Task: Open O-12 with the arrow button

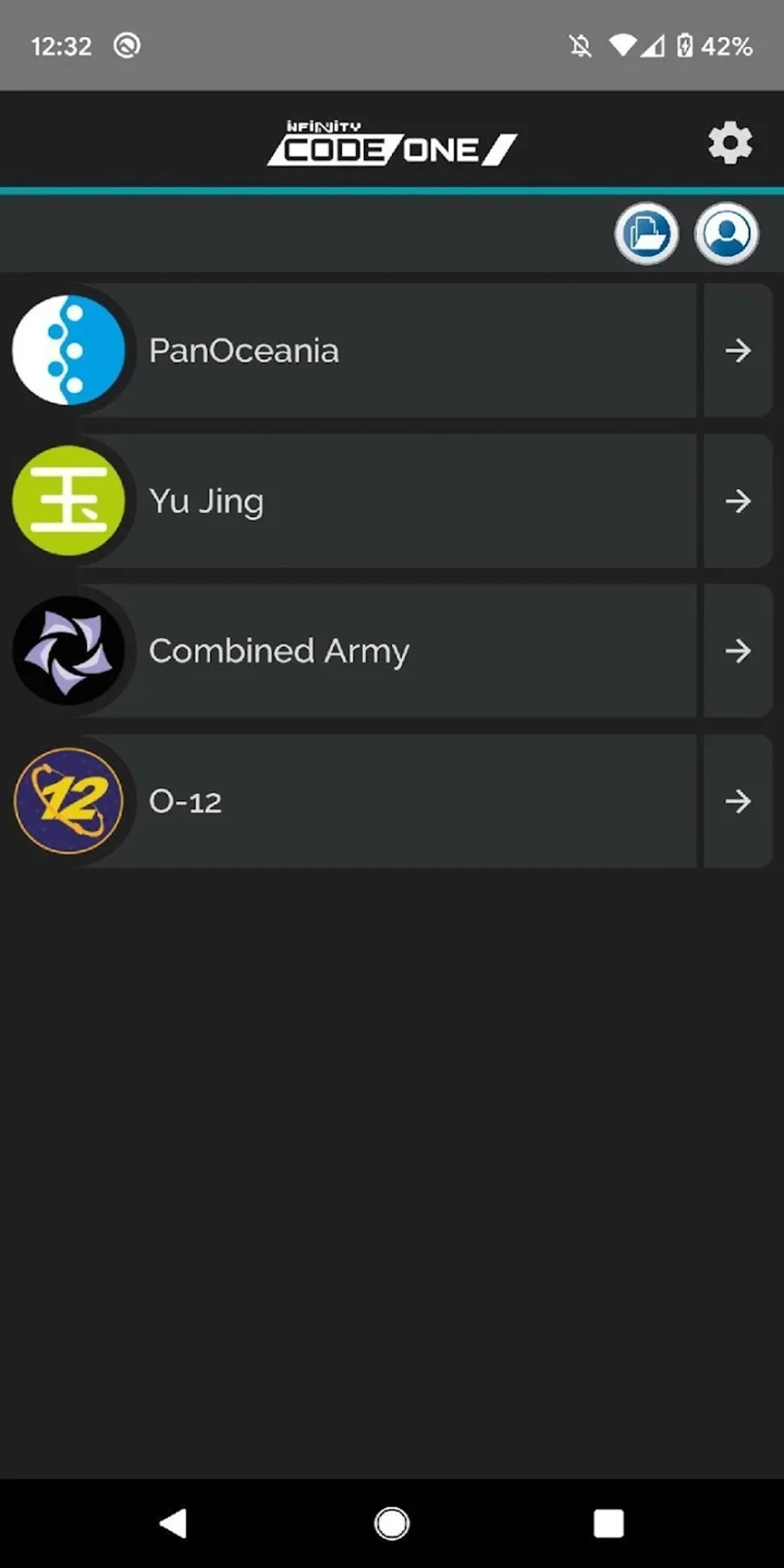Action: coord(738,801)
